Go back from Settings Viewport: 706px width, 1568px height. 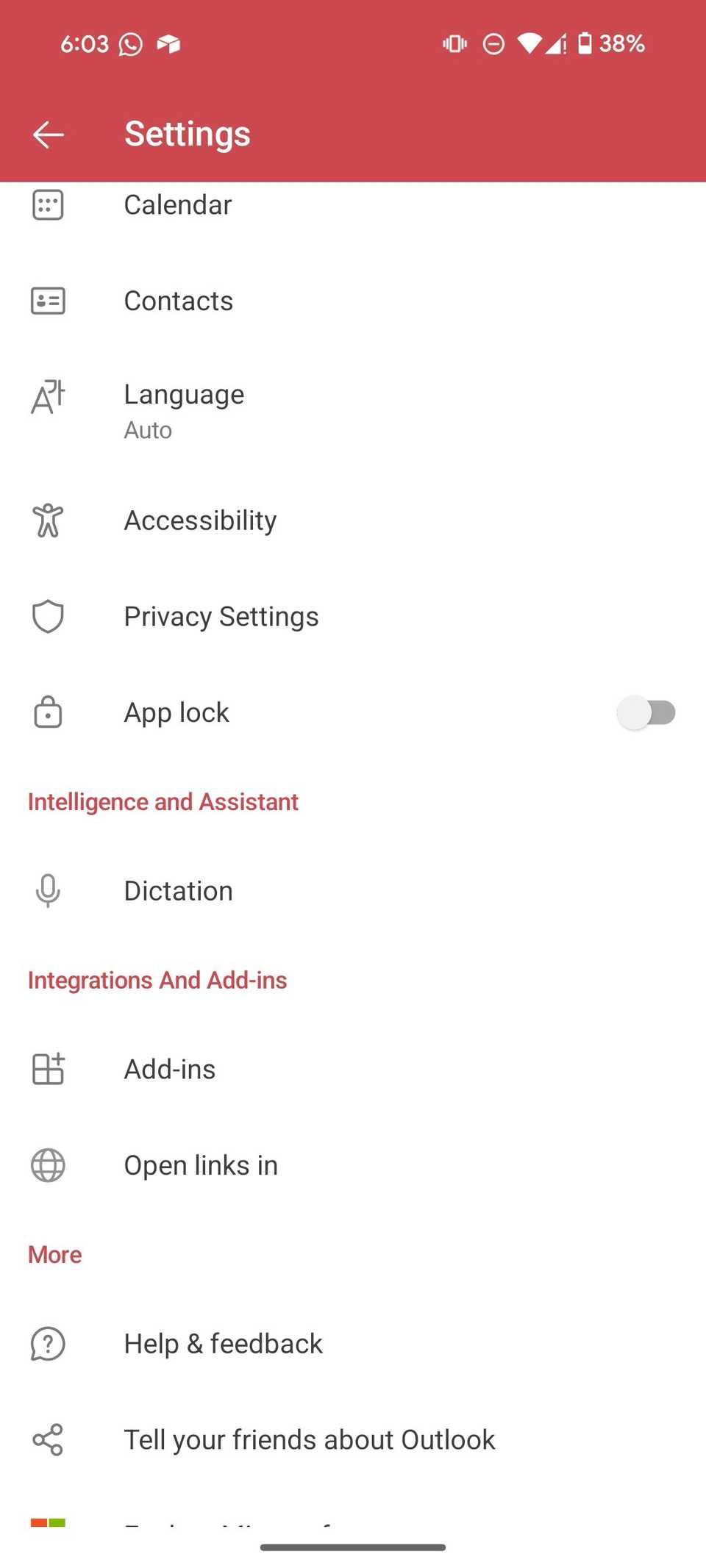49,135
